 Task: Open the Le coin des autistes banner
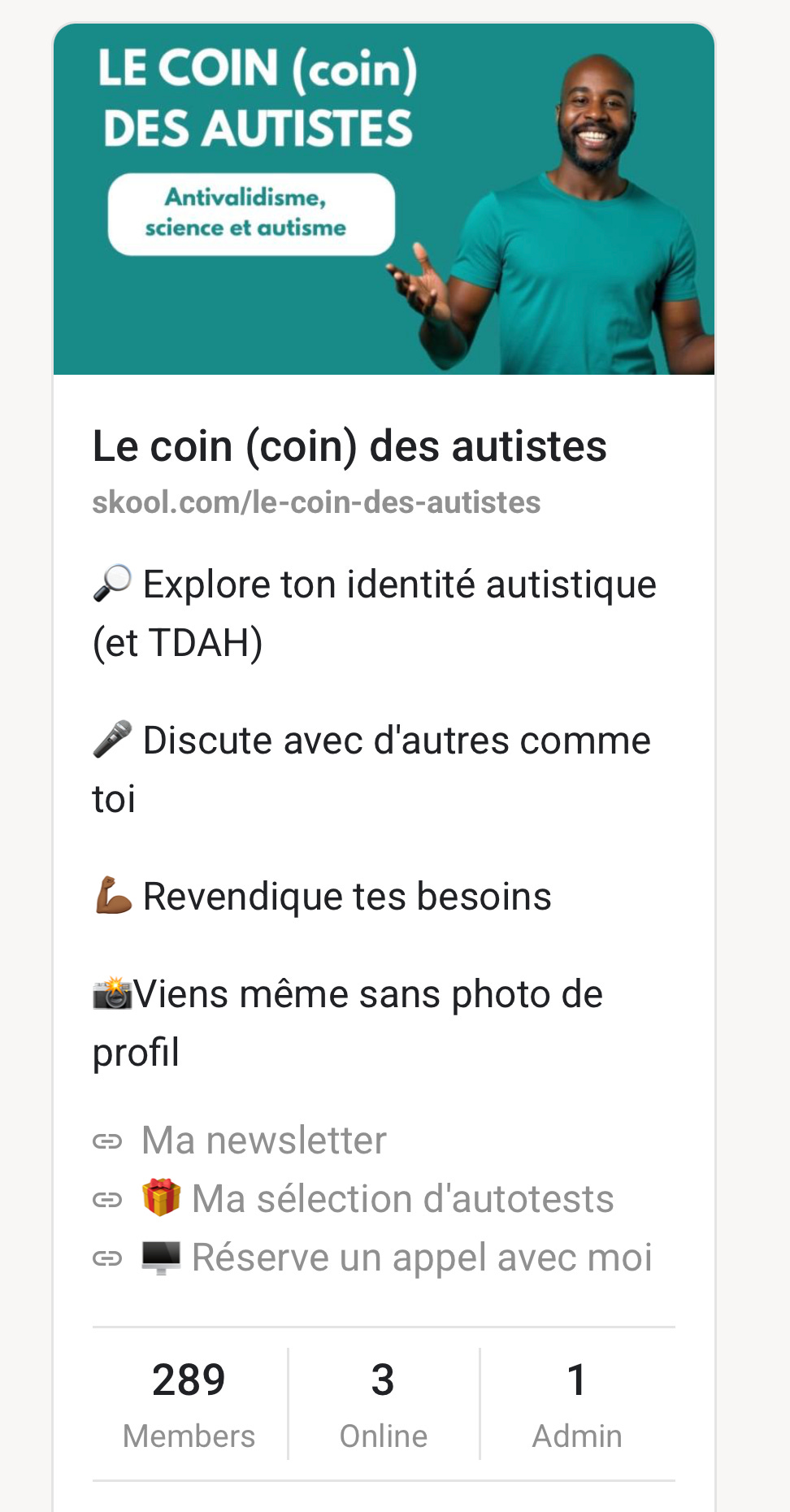click(x=384, y=199)
